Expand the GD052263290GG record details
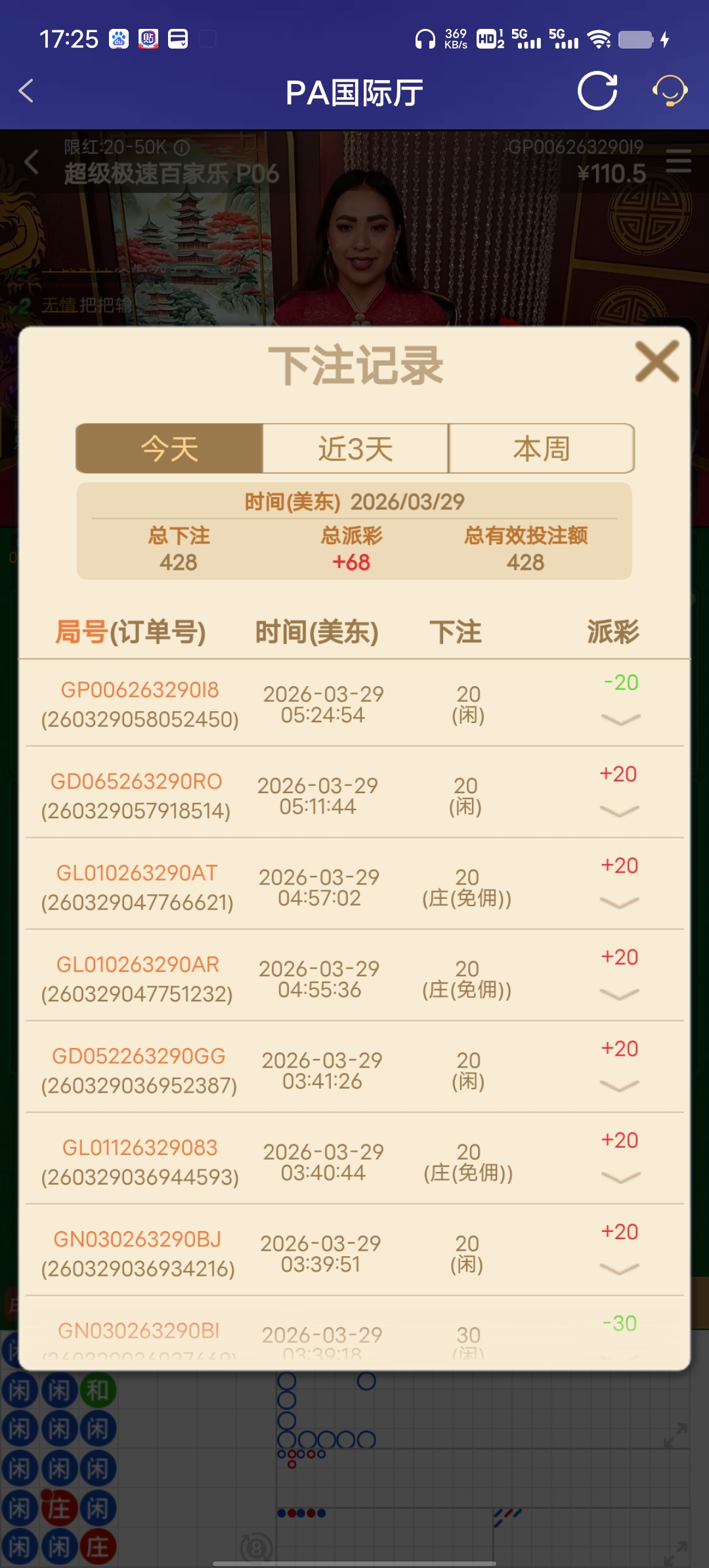 pos(618,1087)
